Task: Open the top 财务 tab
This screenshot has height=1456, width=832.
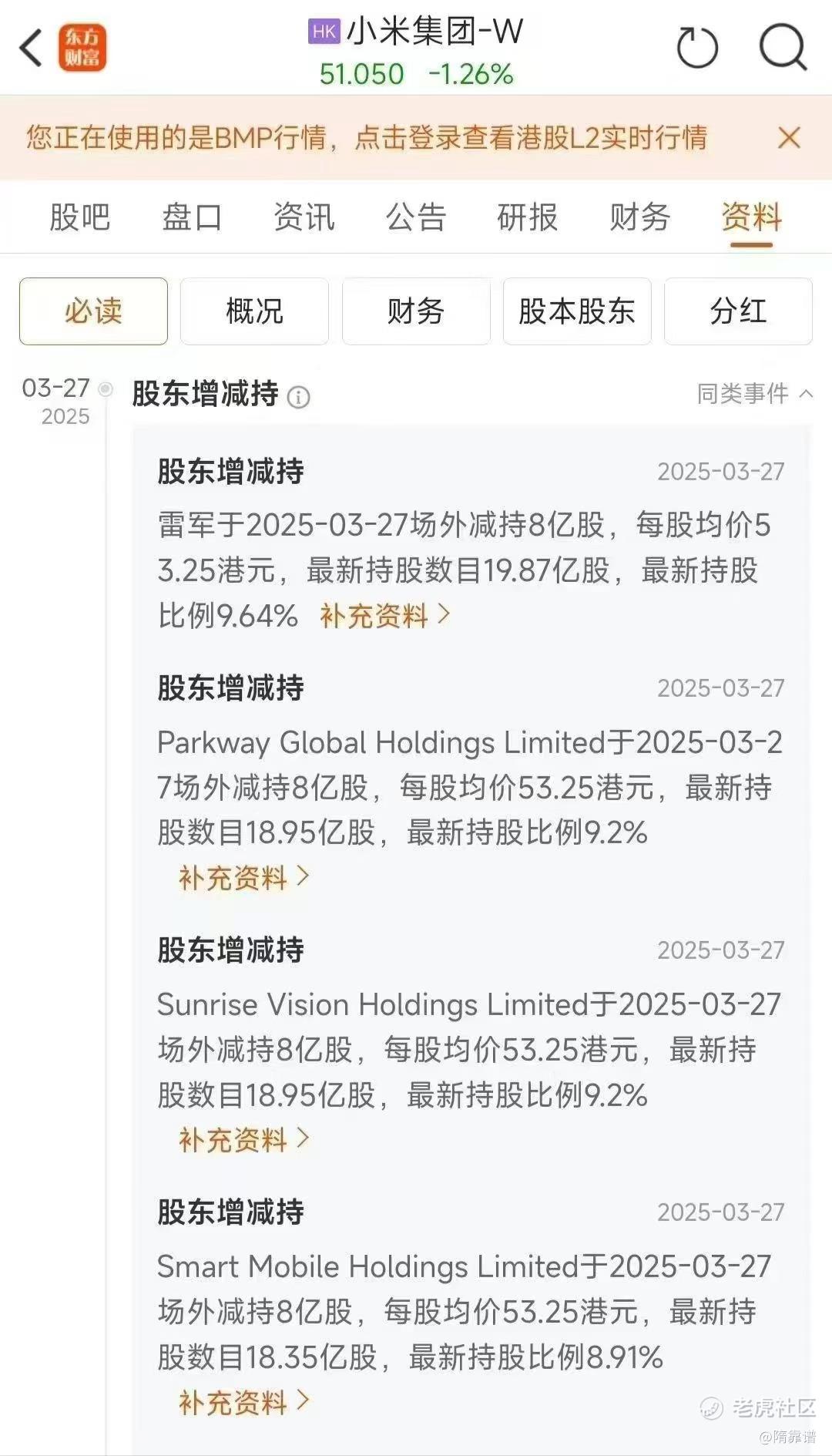Action: pyautogui.click(x=639, y=217)
